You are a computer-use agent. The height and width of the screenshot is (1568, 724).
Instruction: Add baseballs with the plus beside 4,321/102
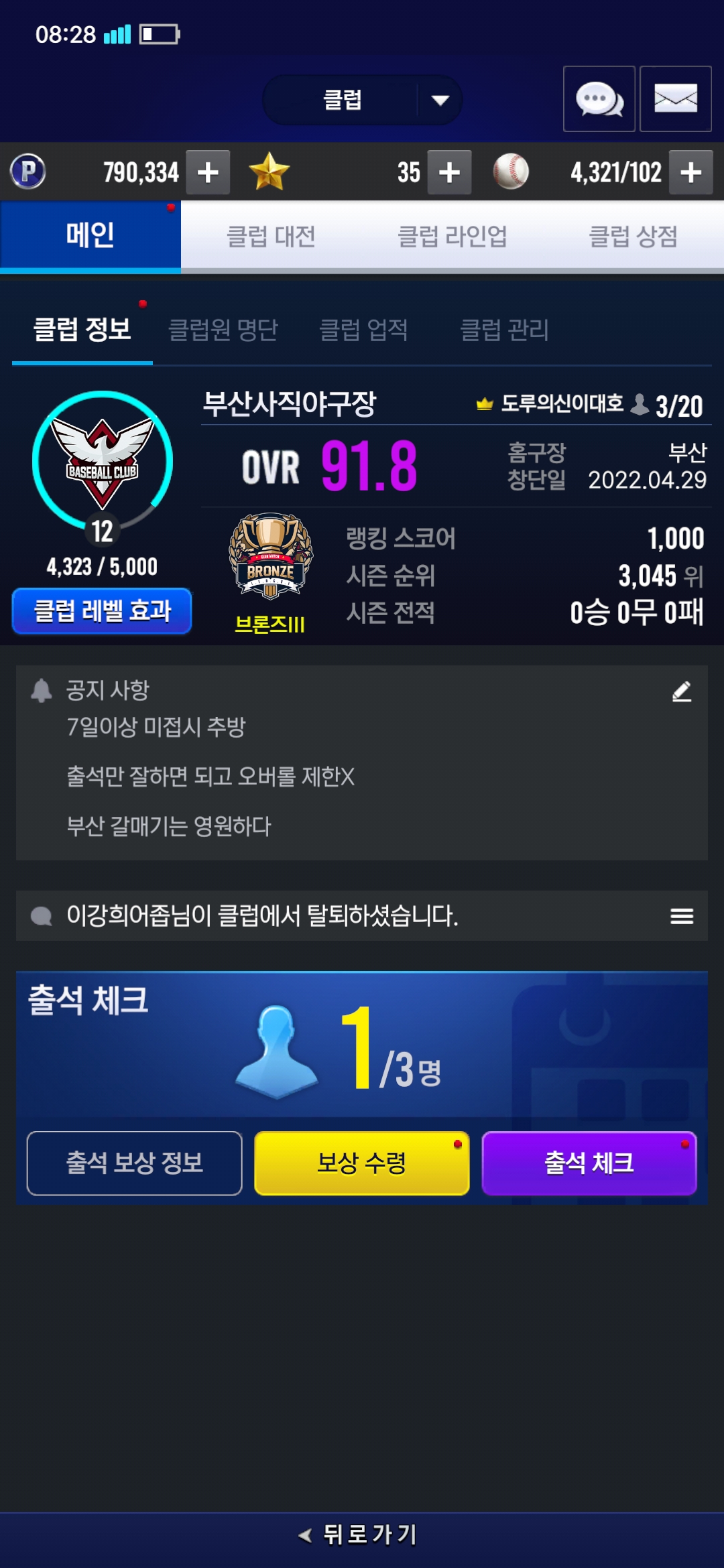pyautogui.click(x=690, y=172)
